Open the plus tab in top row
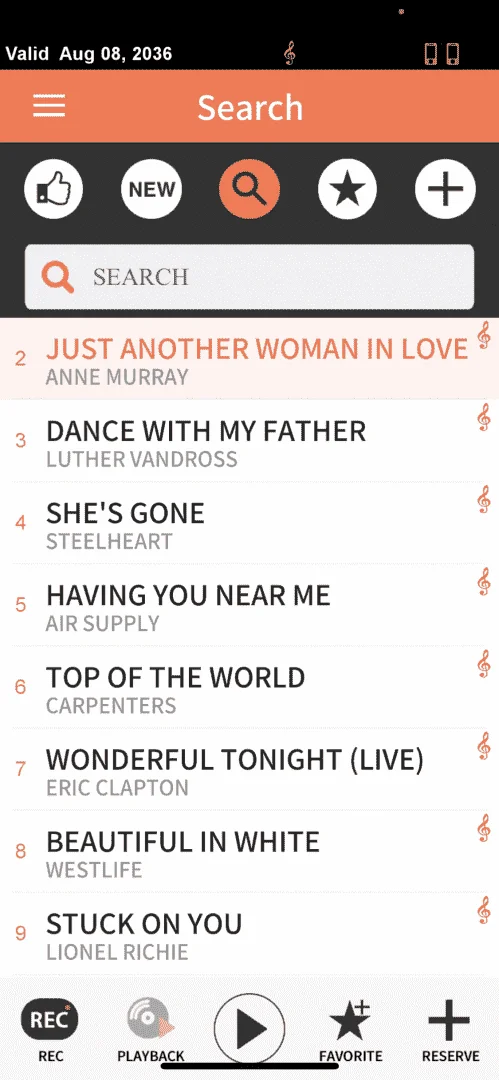 pos(445,188)
